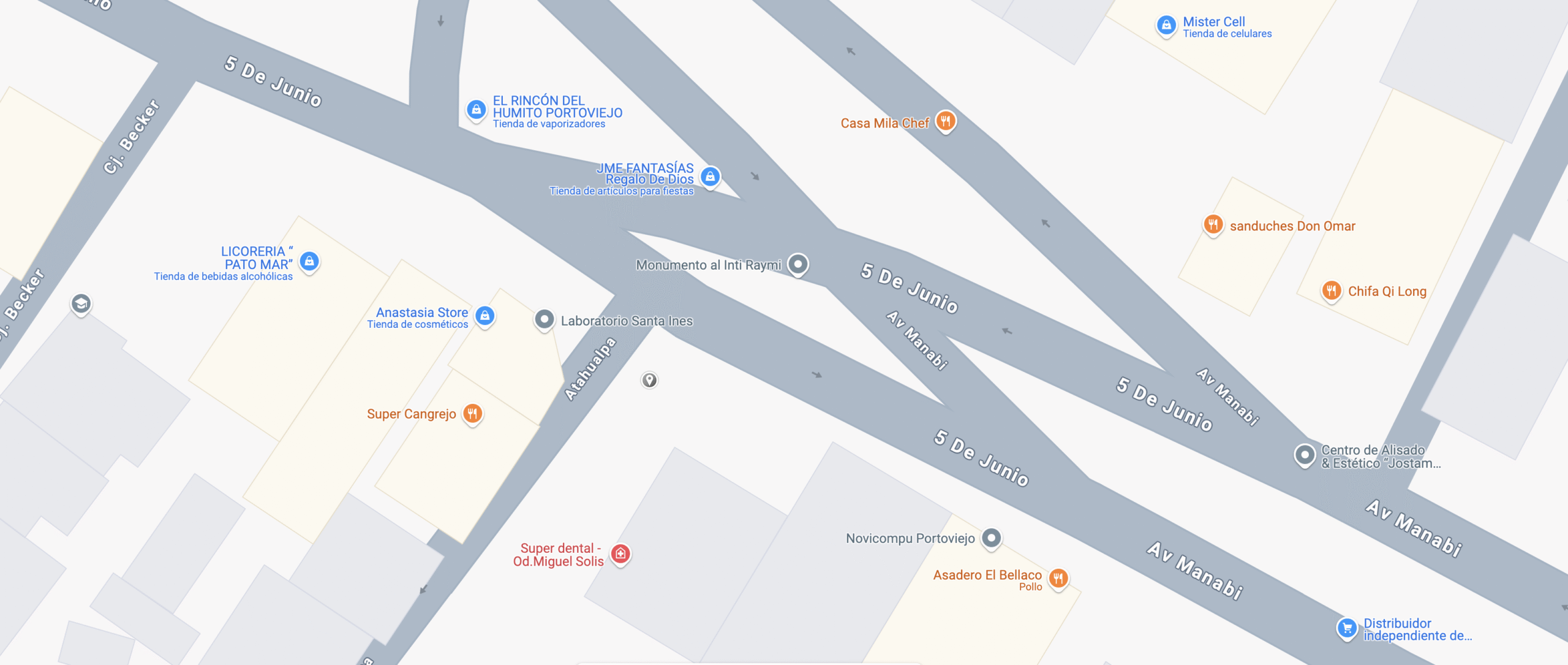Tap the Asadero El Bellaco marker
This screenshot has height=665, width=1568.
point(1058,577)
